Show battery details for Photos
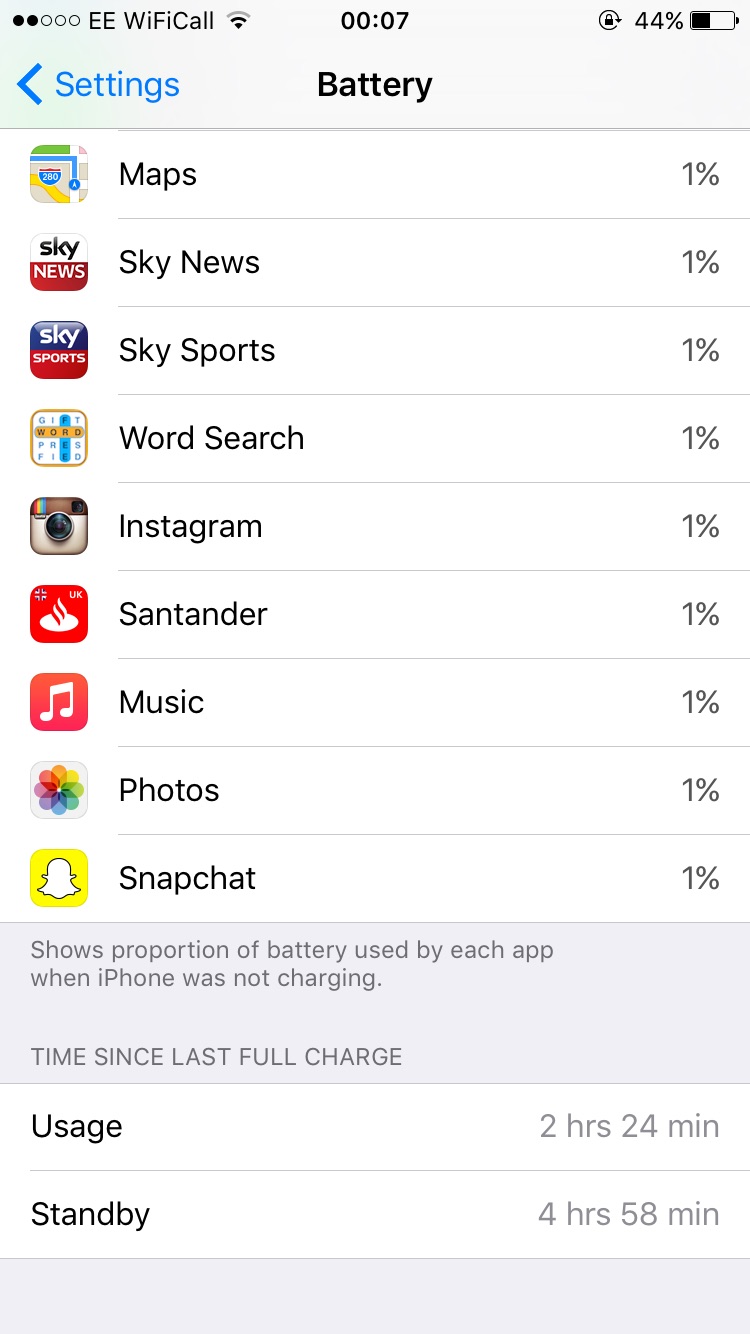The height and width of the screenshot is (1334, 750). [x=375, y=791]
